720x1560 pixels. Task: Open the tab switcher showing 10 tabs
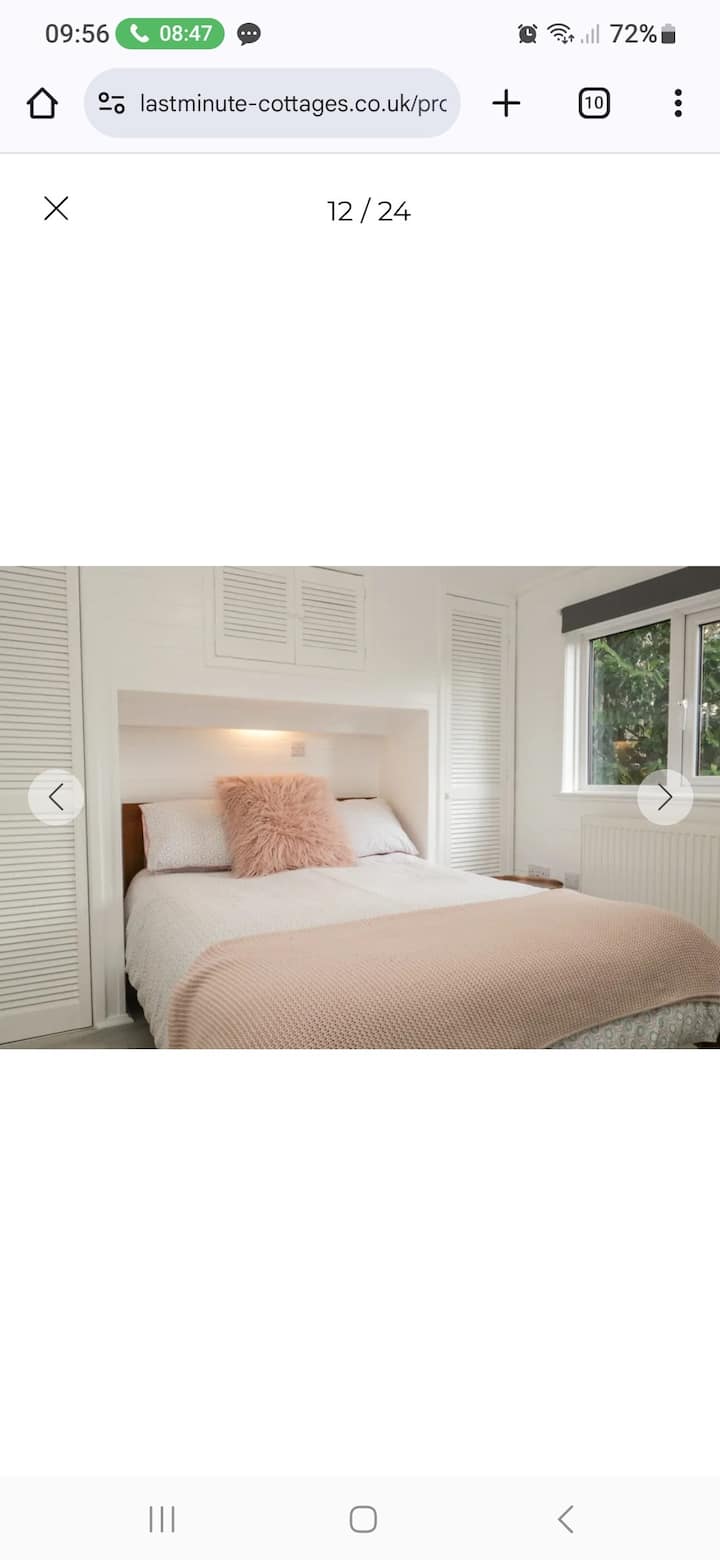594,103
